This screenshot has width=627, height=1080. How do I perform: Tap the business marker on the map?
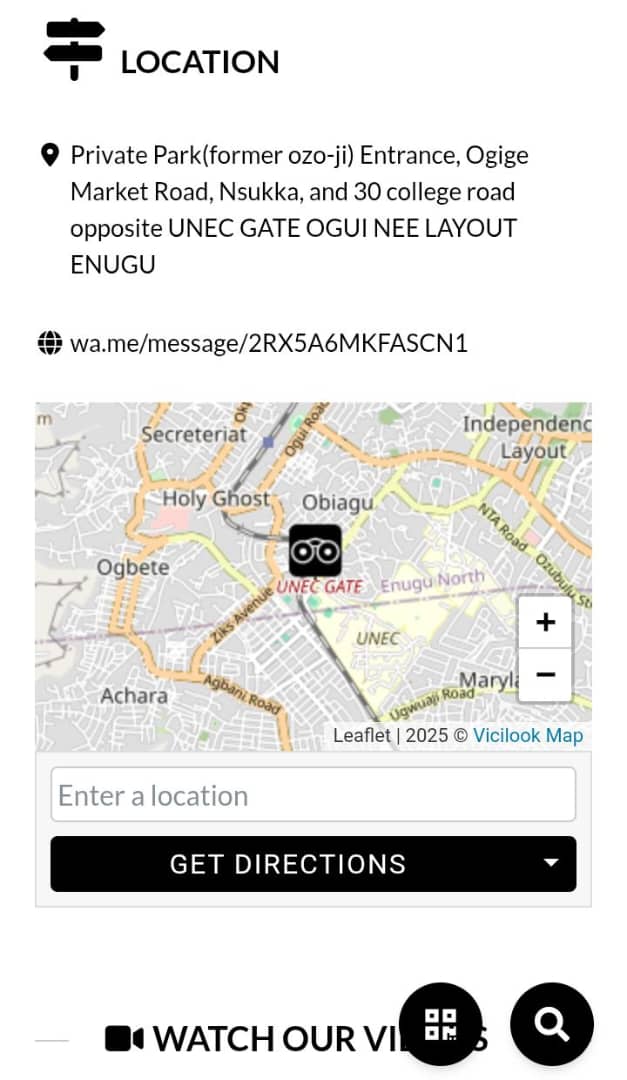(x=315, y=550)
